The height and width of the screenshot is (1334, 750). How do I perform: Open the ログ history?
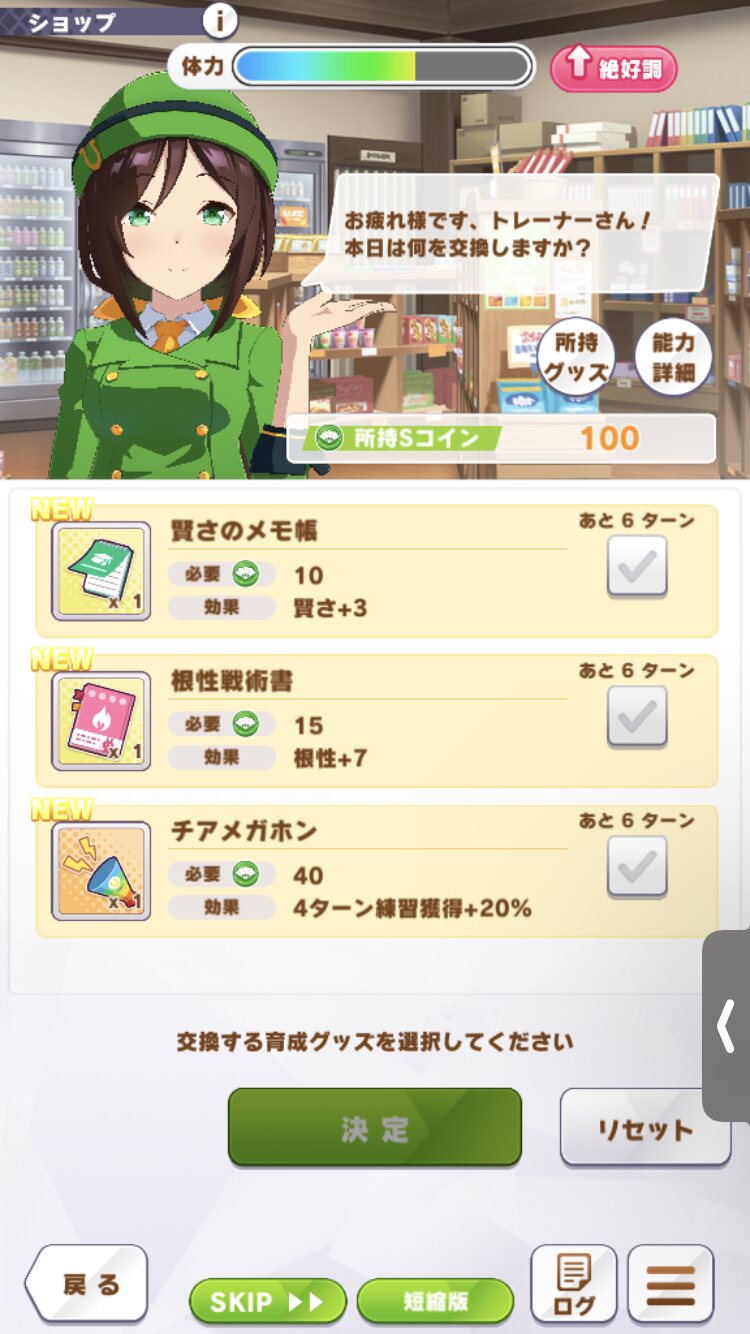(x=573, y=1284)
